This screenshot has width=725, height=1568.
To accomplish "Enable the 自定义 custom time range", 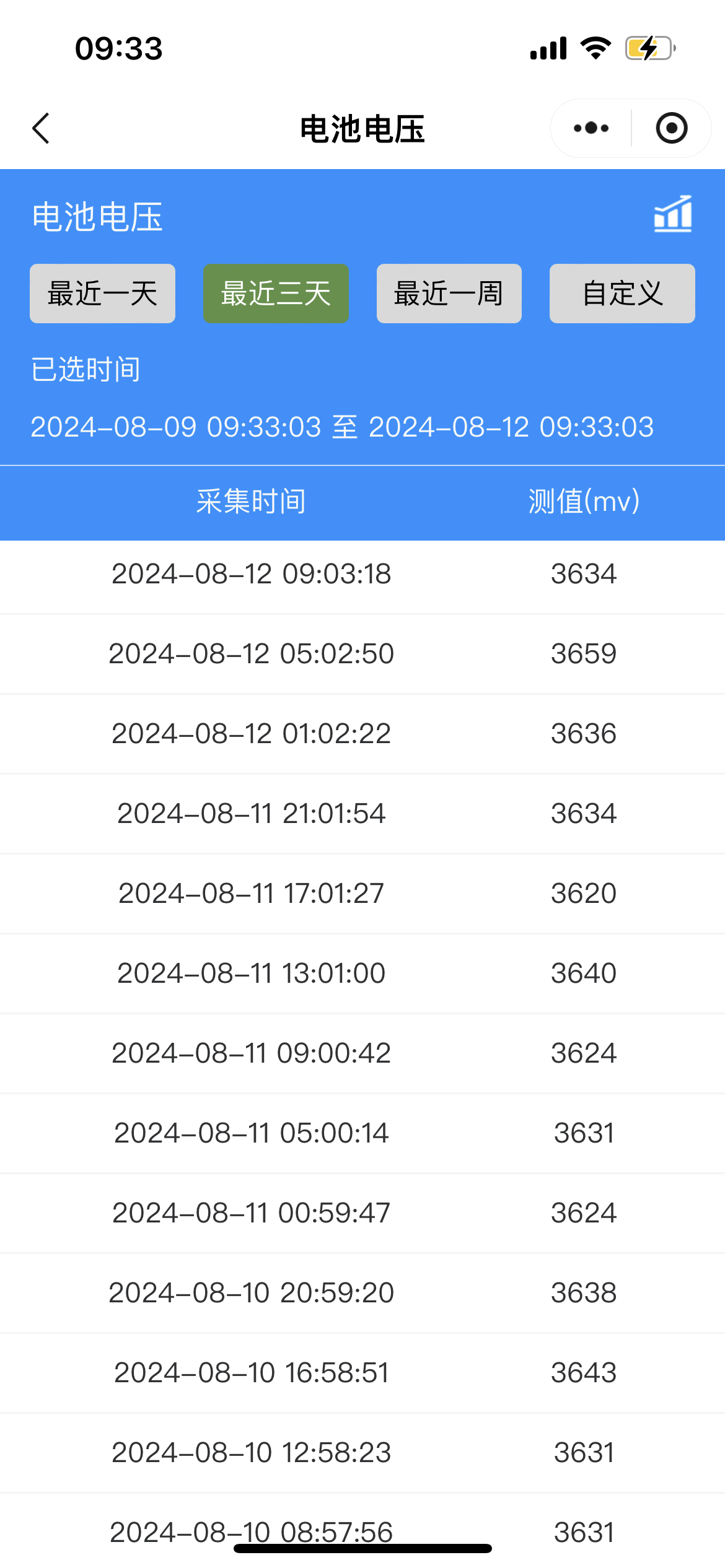I will click(x=622, y=294).
